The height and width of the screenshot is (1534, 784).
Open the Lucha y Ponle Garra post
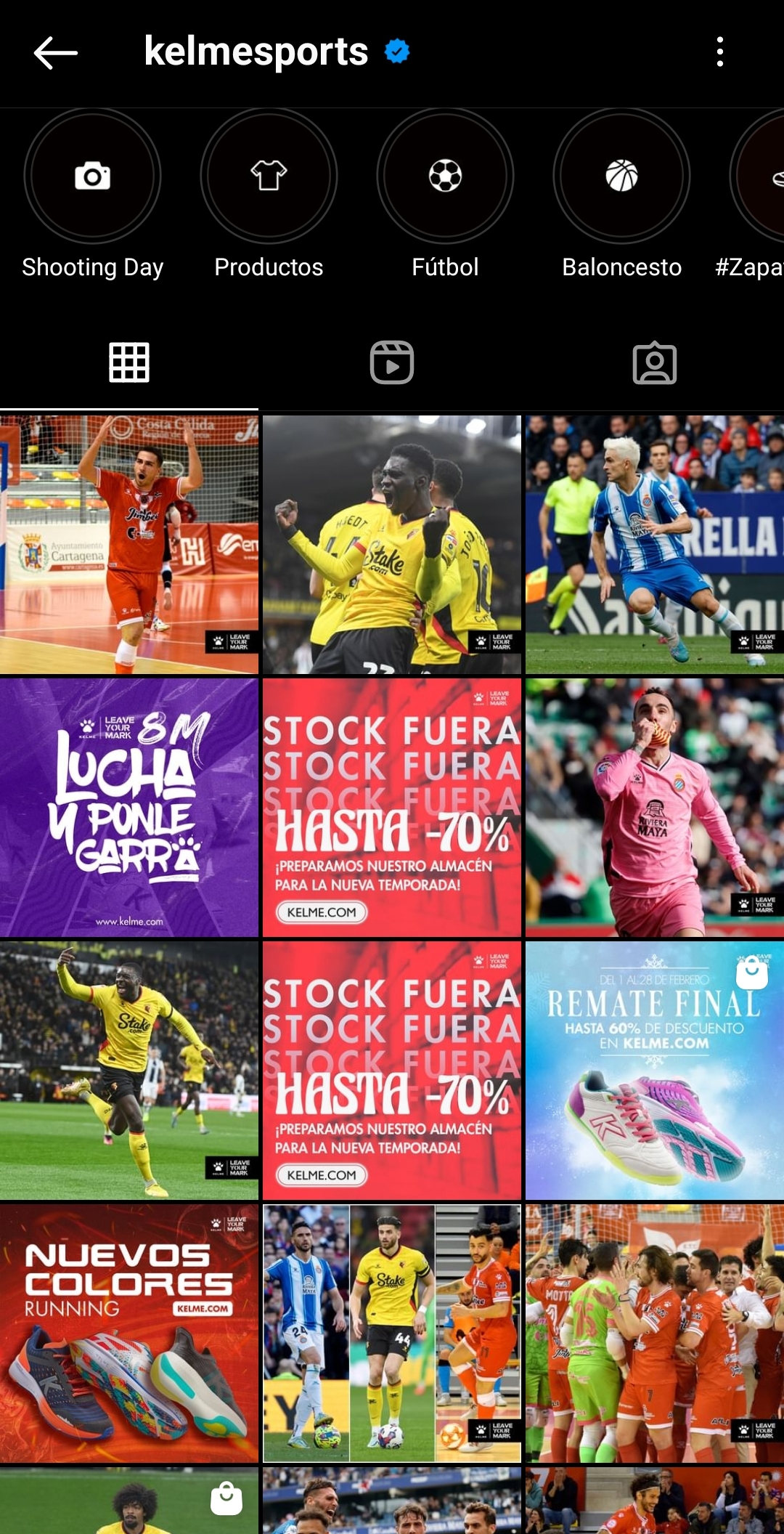pyautogui.click(x=129, y=808)
